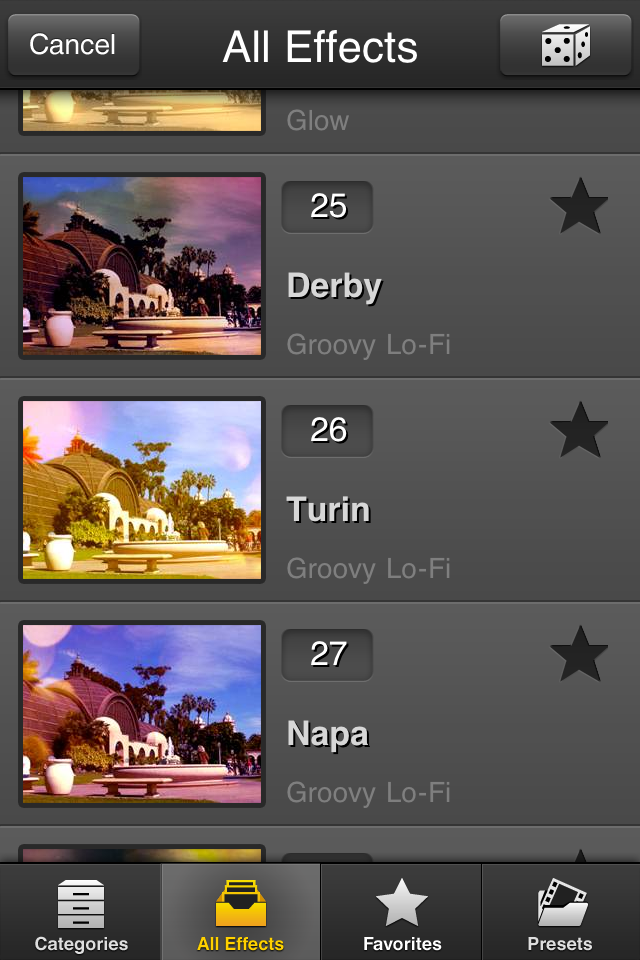The height and width of the screenshot is (960, 640).
Task: Switch to the Categories tab
Action: coord(81,914)
